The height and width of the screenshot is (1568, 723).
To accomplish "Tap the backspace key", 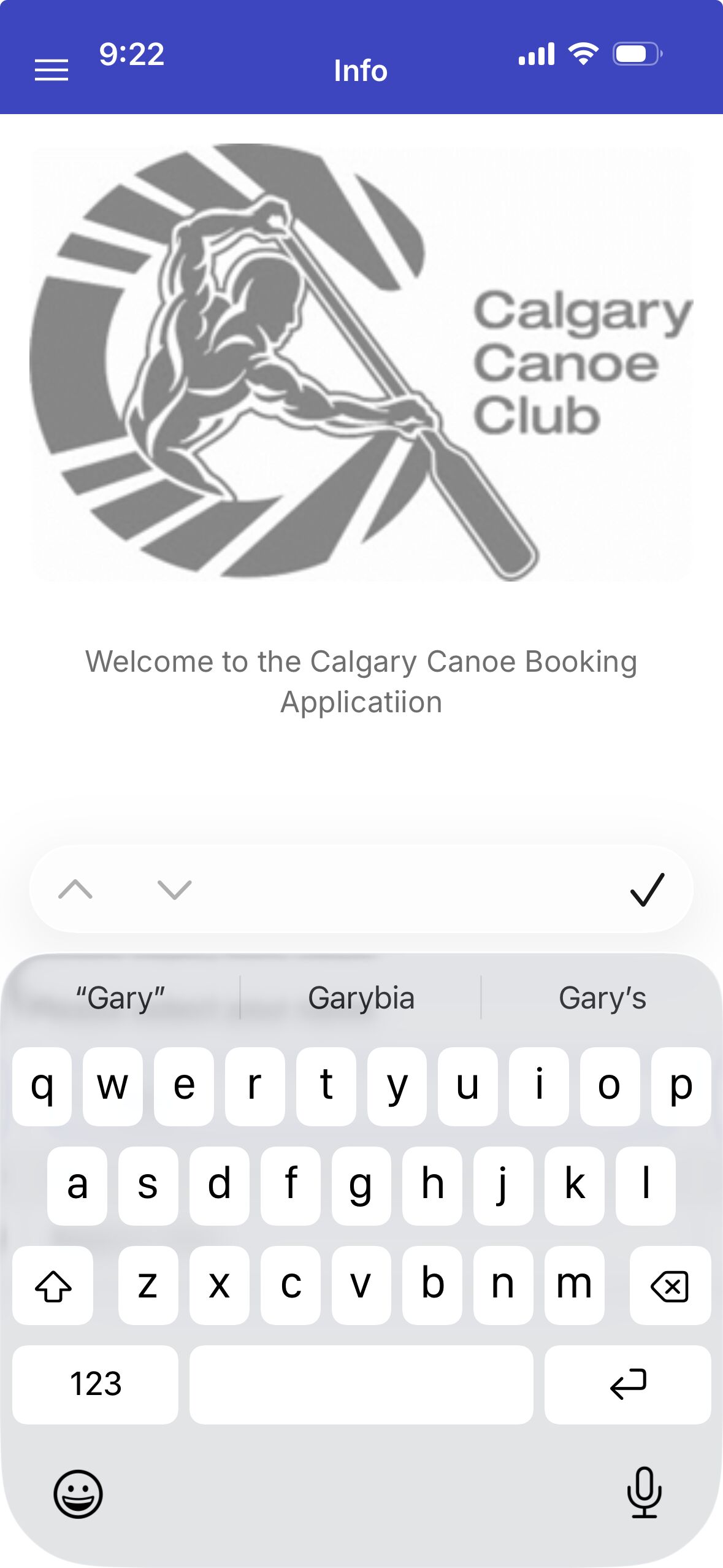I will click(670, 1286).
